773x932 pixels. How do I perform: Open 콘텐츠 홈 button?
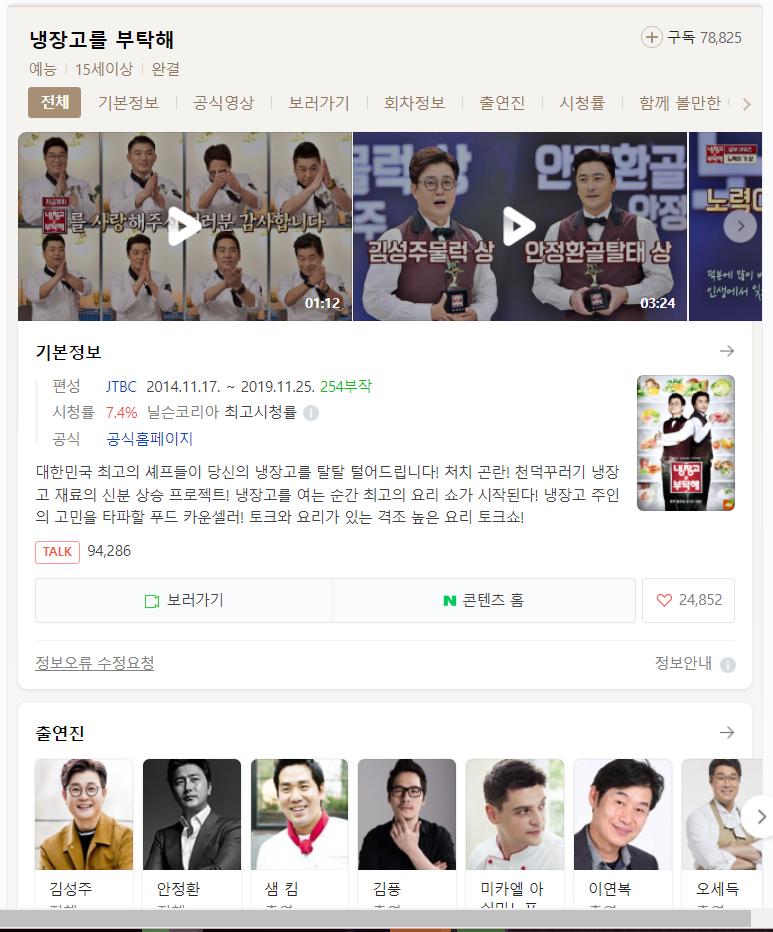pos(483,600)
